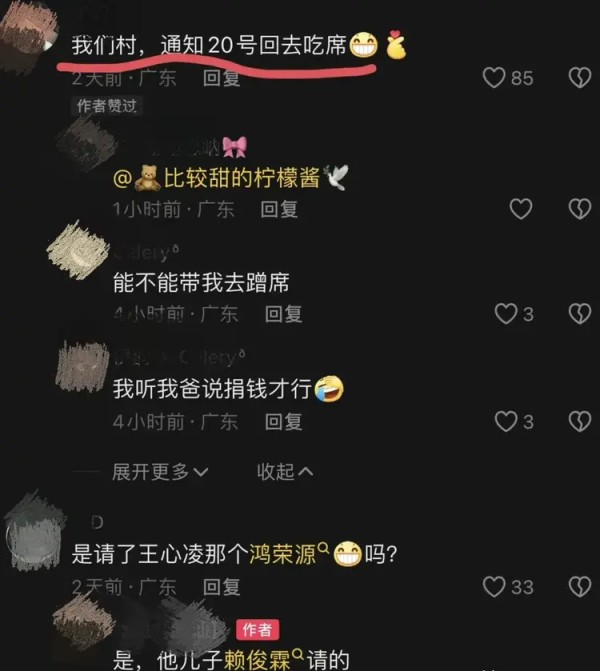Screen dimensions: 600x671
Task: Like the comment asking about 王心凌
Action: (x=495, y=586)
